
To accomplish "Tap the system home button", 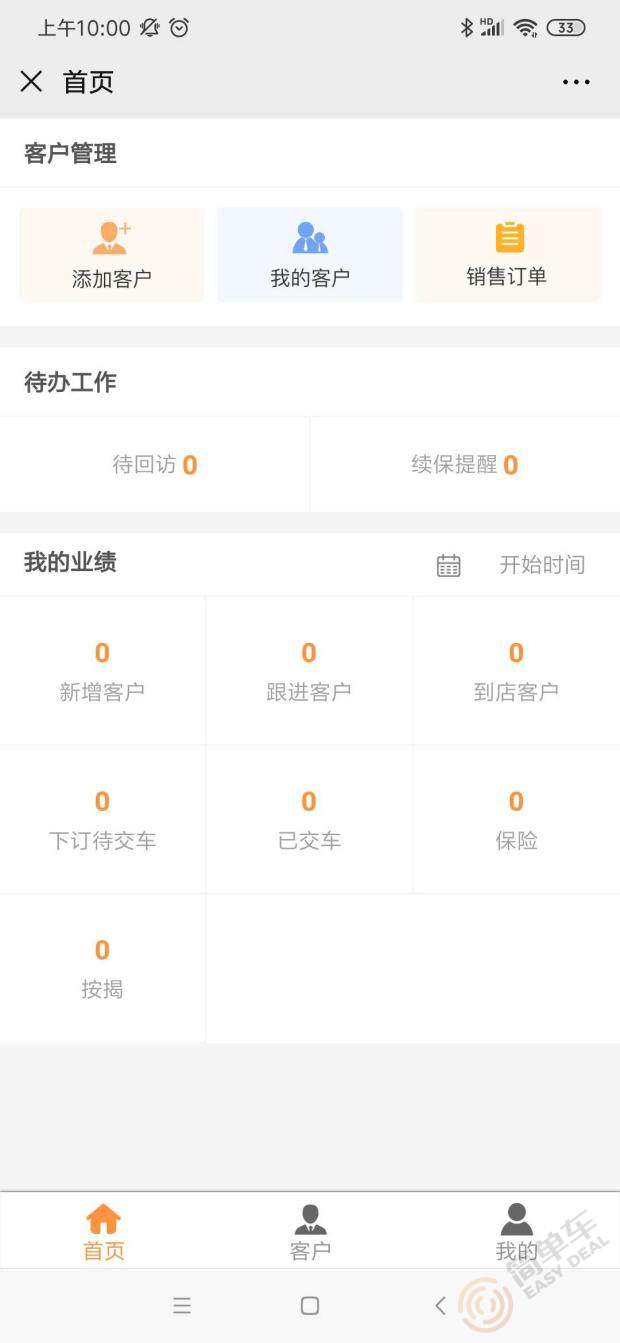I will click(310, 1305).
